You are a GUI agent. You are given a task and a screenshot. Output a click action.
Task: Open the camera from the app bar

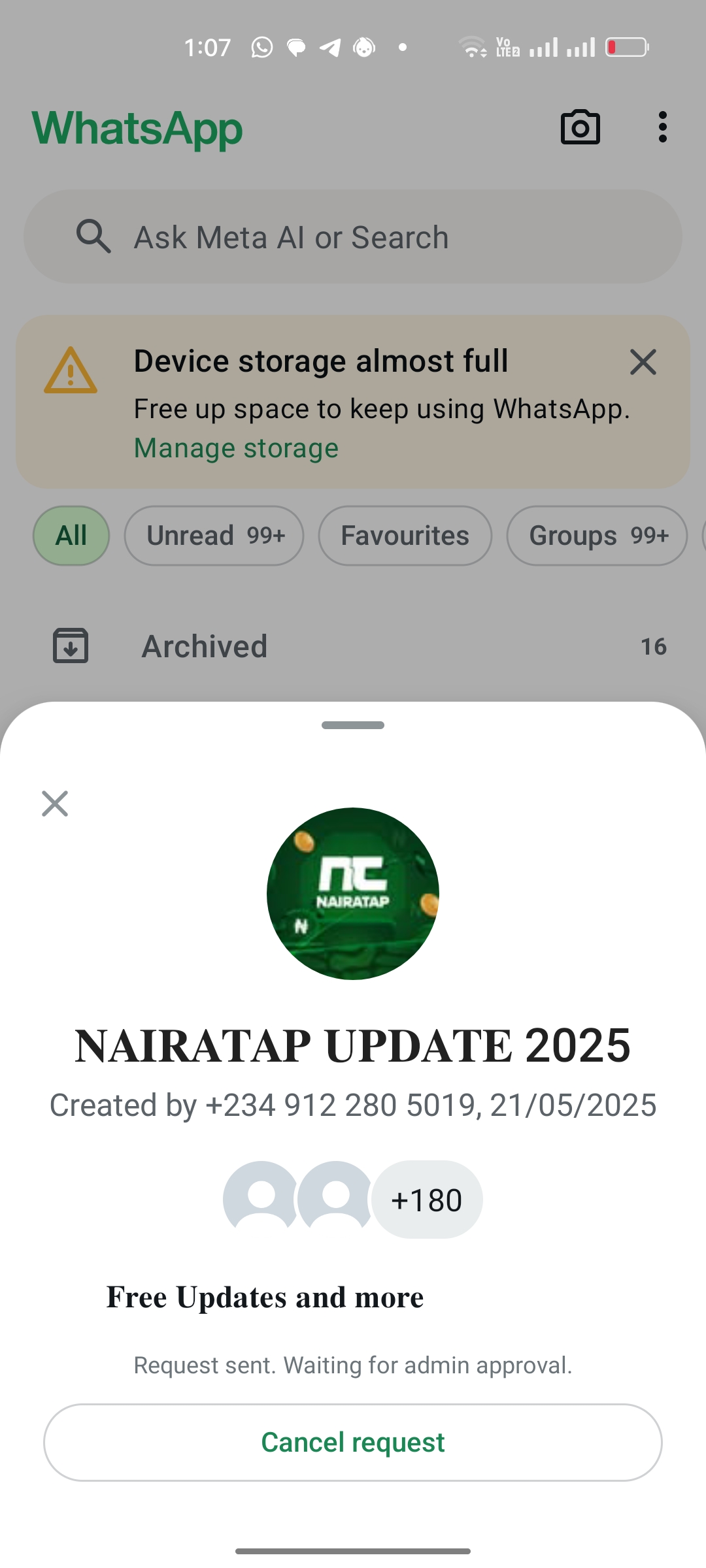click(580, 127)
